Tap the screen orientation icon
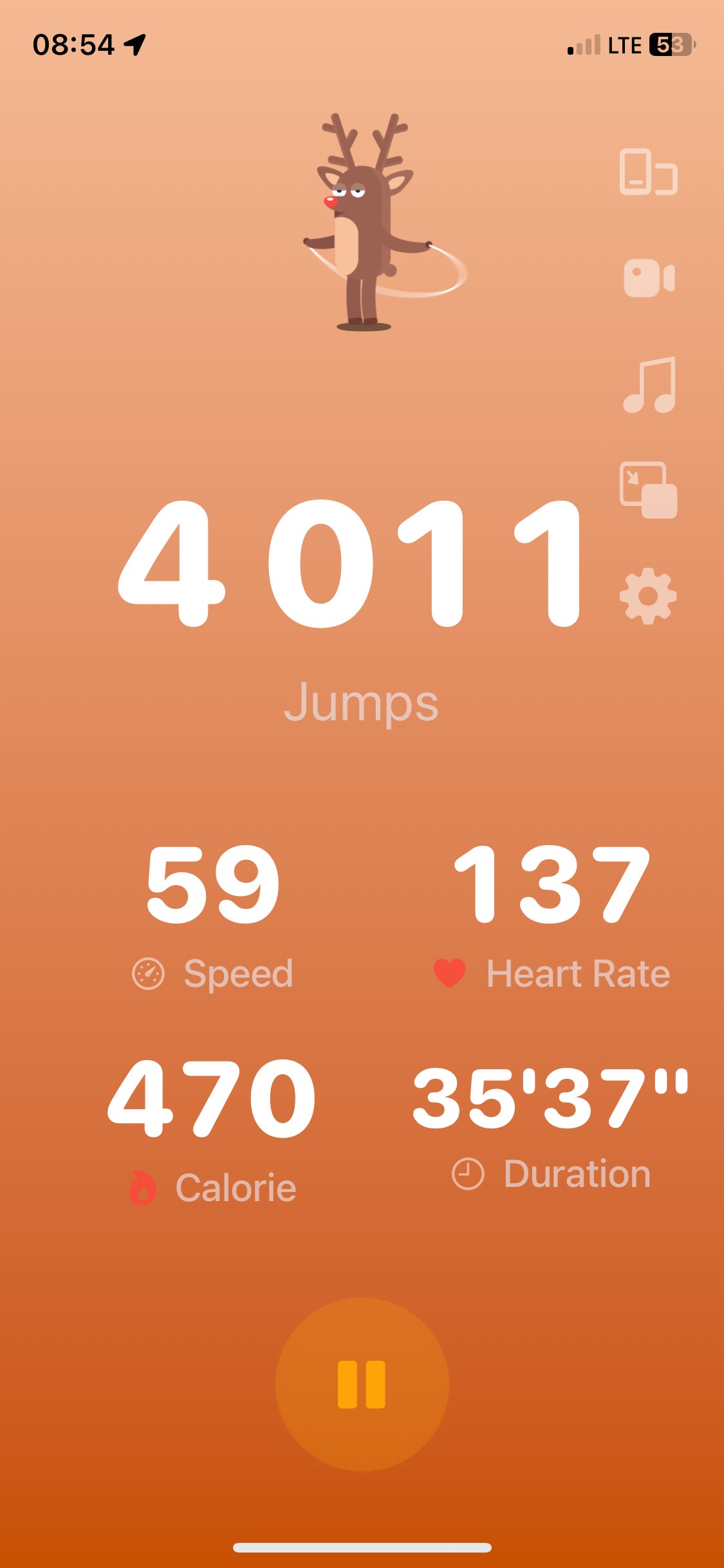 tap(648, 172)
